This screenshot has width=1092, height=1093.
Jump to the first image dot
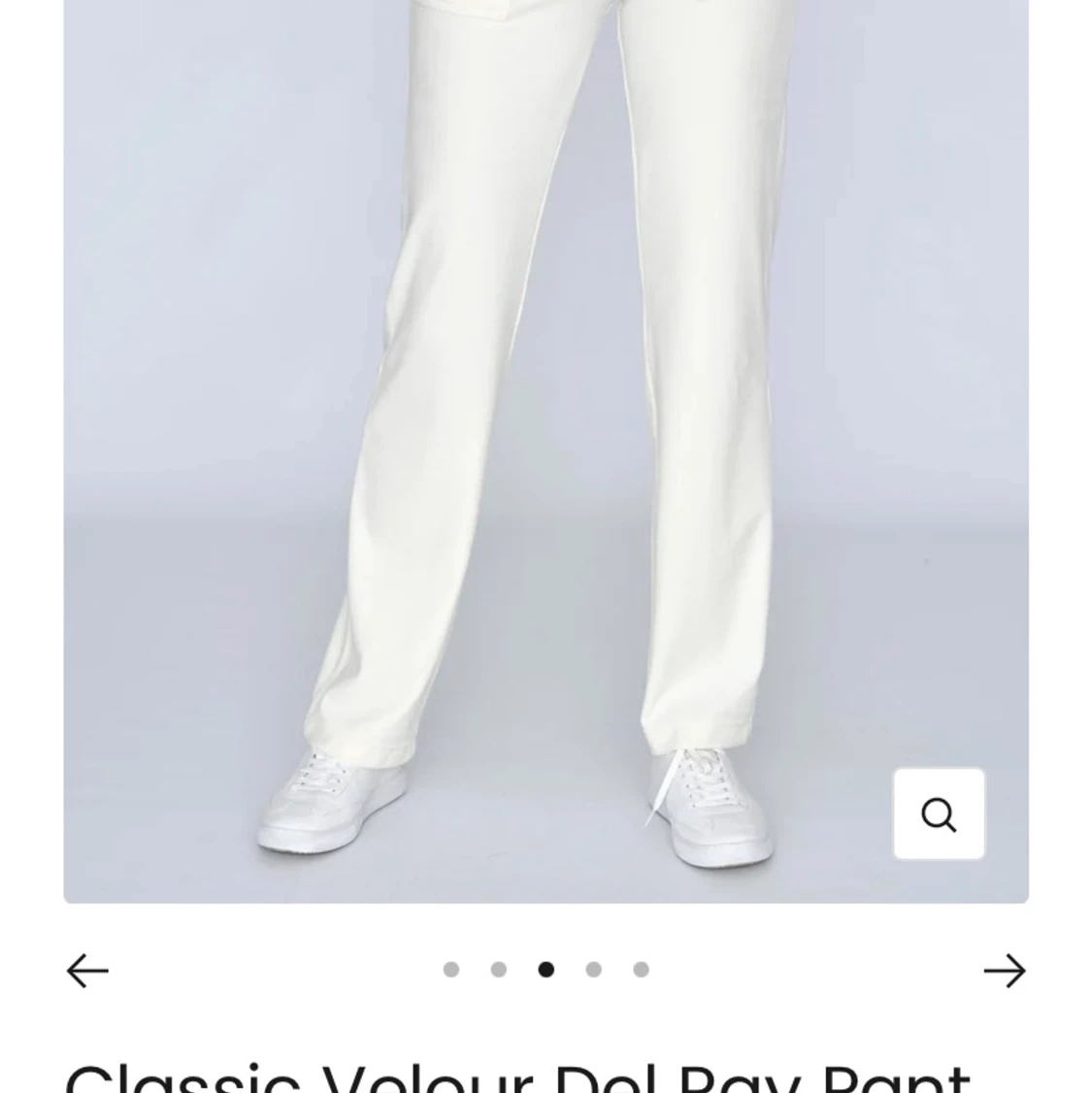click(x=450, y=969)
